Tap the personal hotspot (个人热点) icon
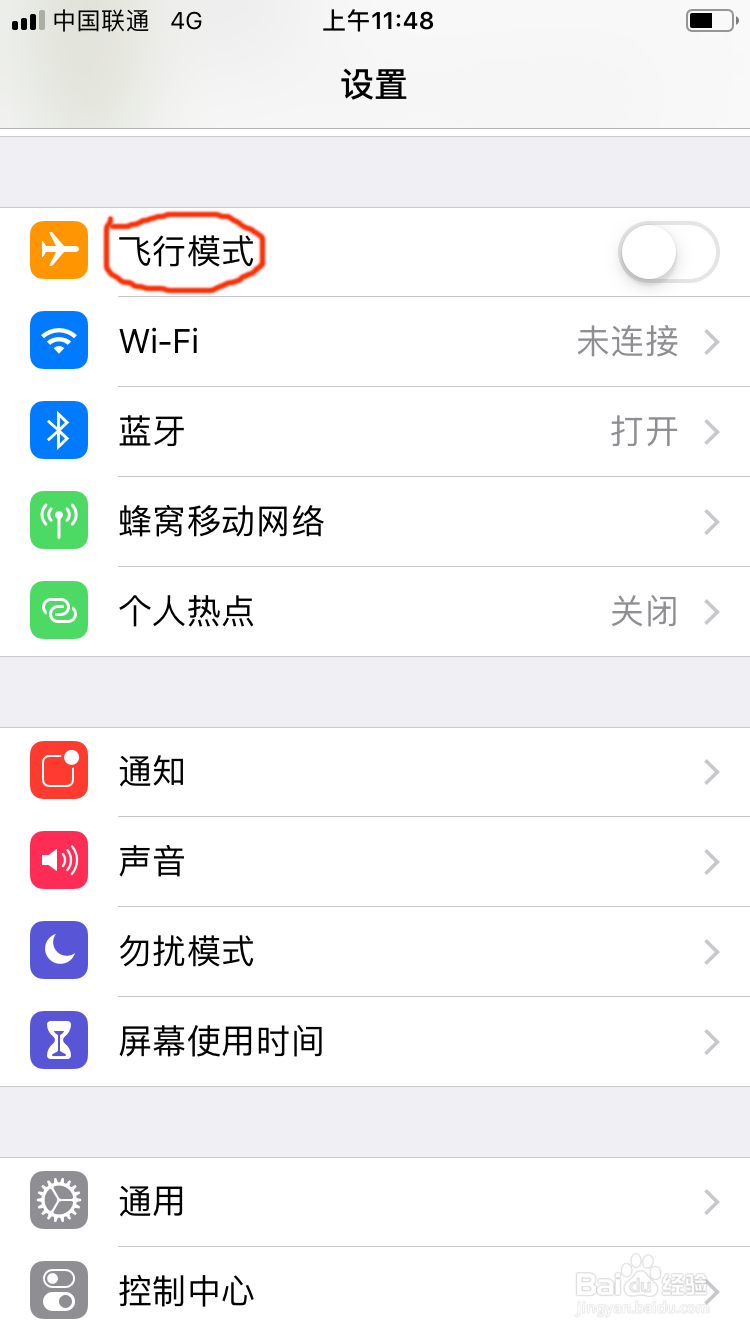Image resolution: width=750 pixels, height=1334 pixels. 58,611
